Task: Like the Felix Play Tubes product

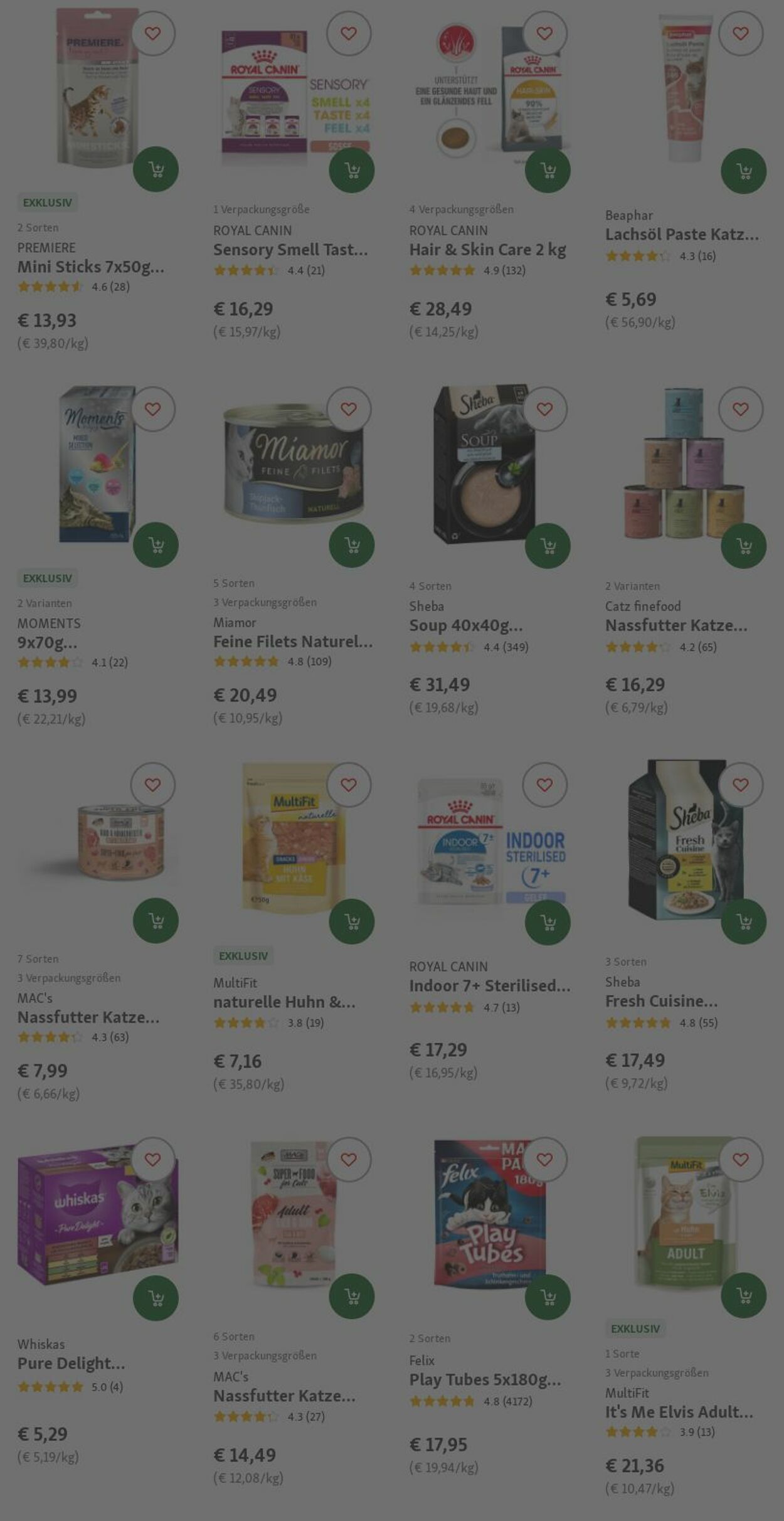Action: (x=544, y=1160)
